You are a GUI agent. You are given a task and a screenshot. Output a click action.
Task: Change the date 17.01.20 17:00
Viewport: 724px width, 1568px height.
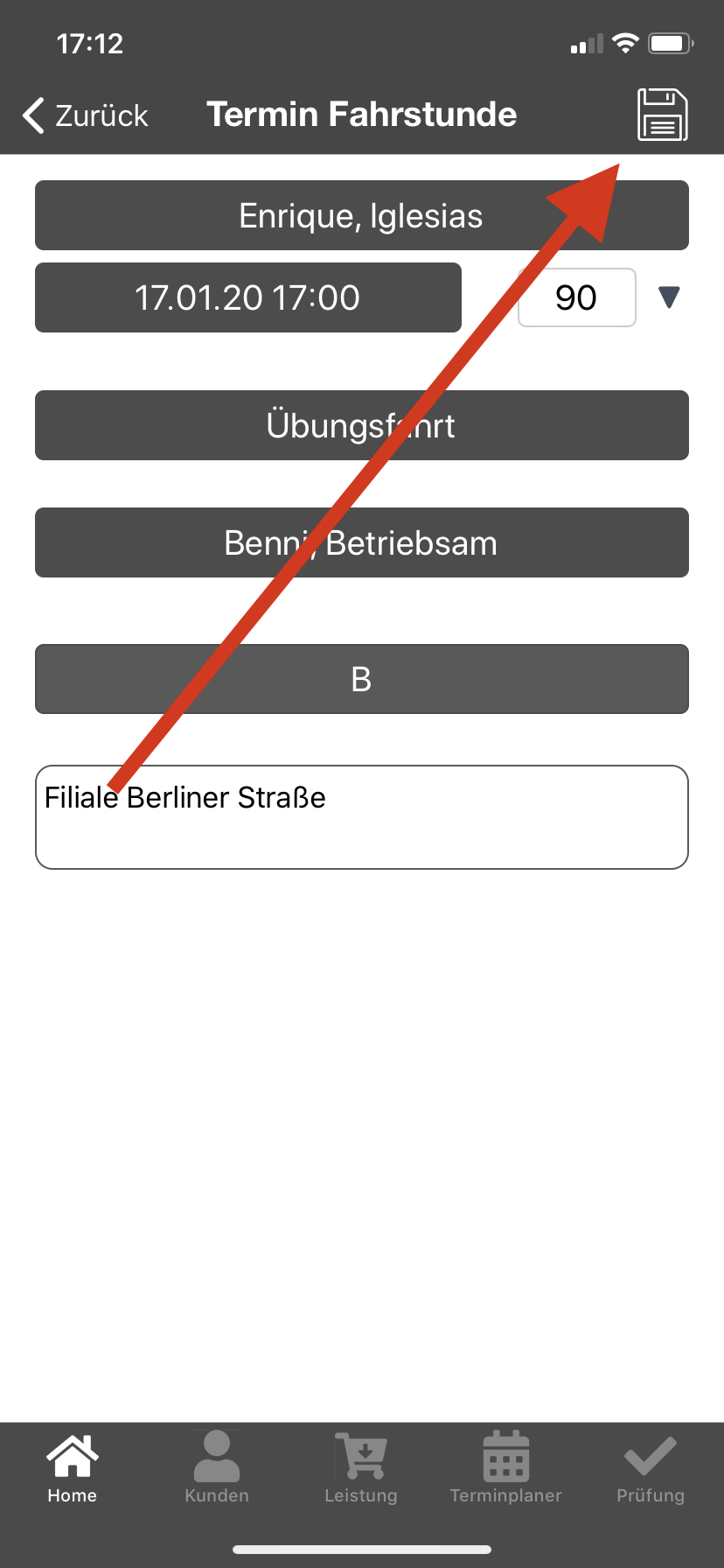pos(247,297)
